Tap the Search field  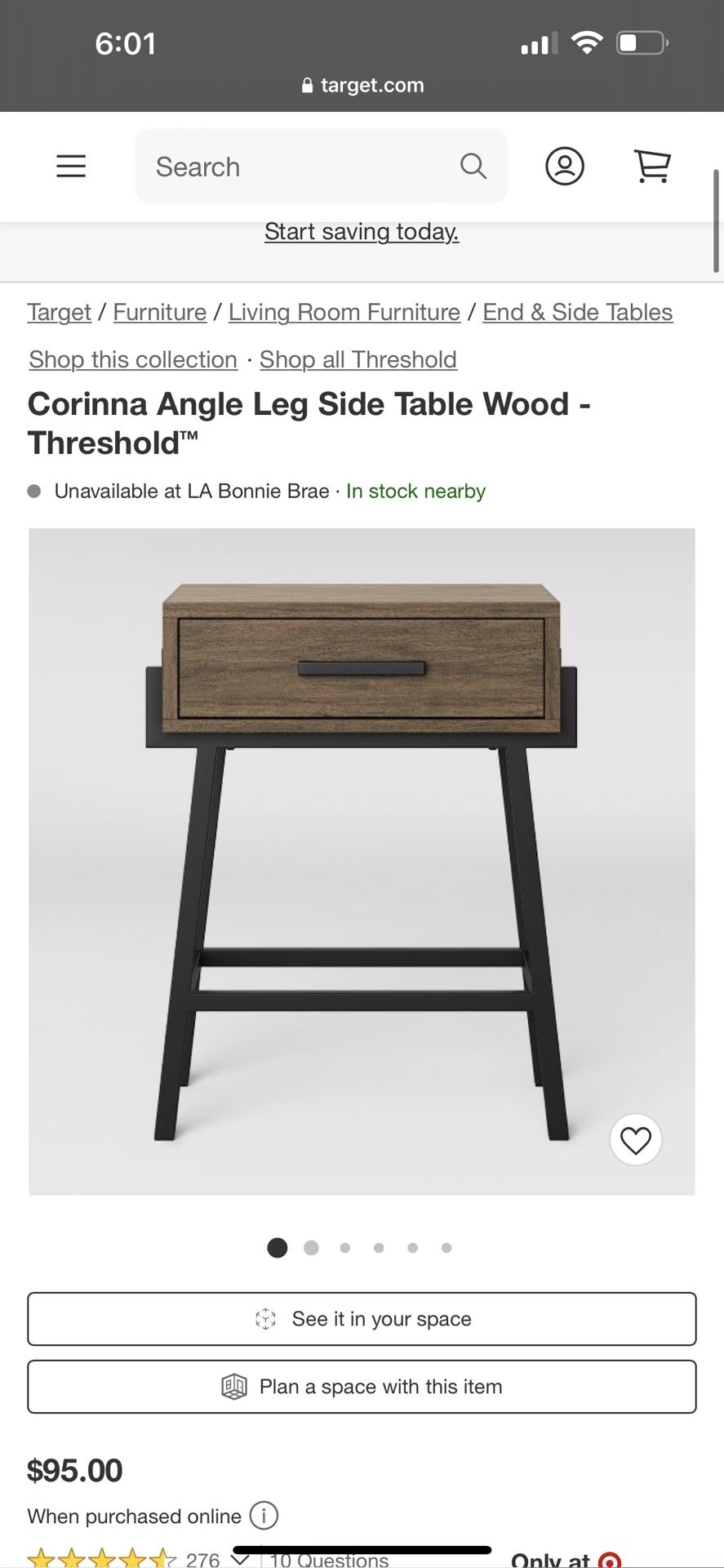[321, 166]
